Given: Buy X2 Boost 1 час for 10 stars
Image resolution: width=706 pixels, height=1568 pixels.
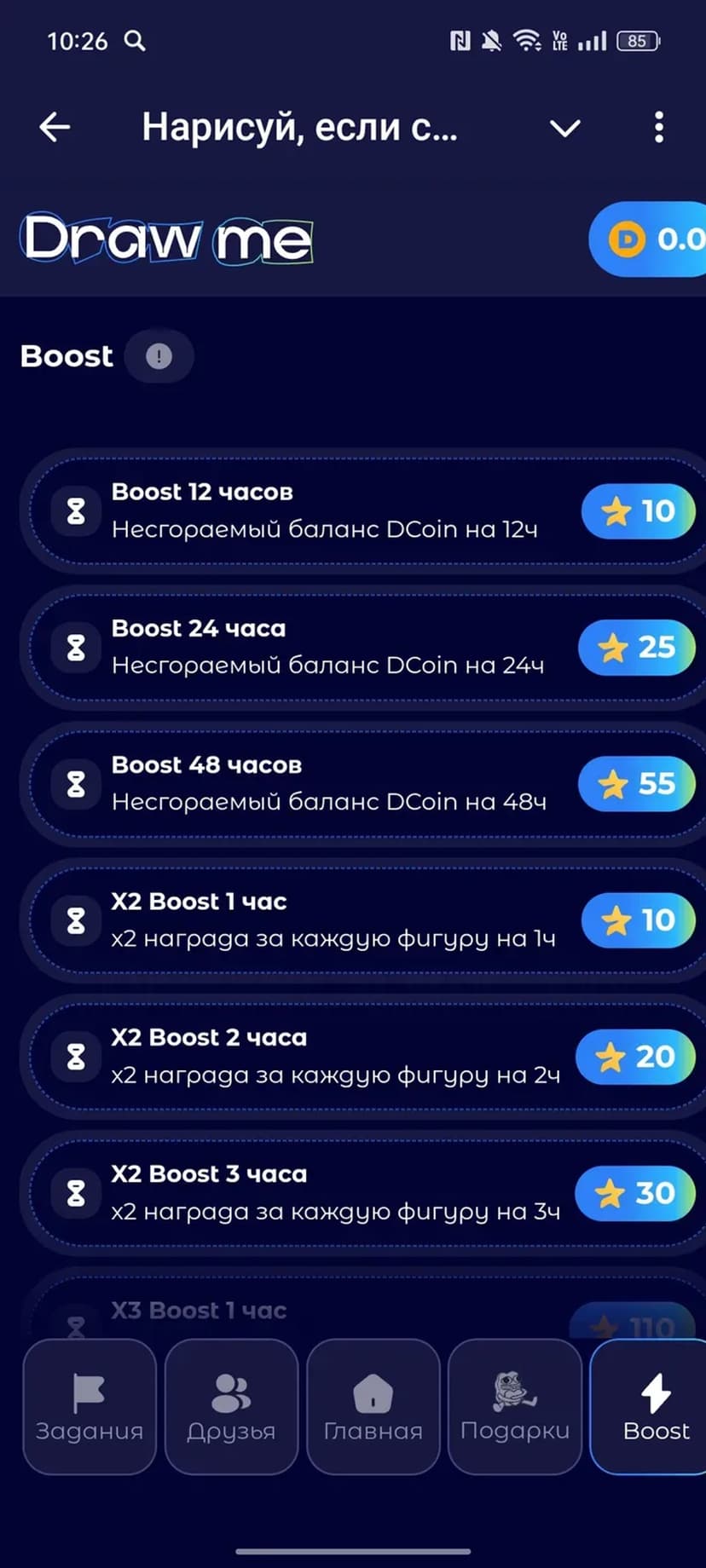Looking at the screenshot, I should (638, 920).
